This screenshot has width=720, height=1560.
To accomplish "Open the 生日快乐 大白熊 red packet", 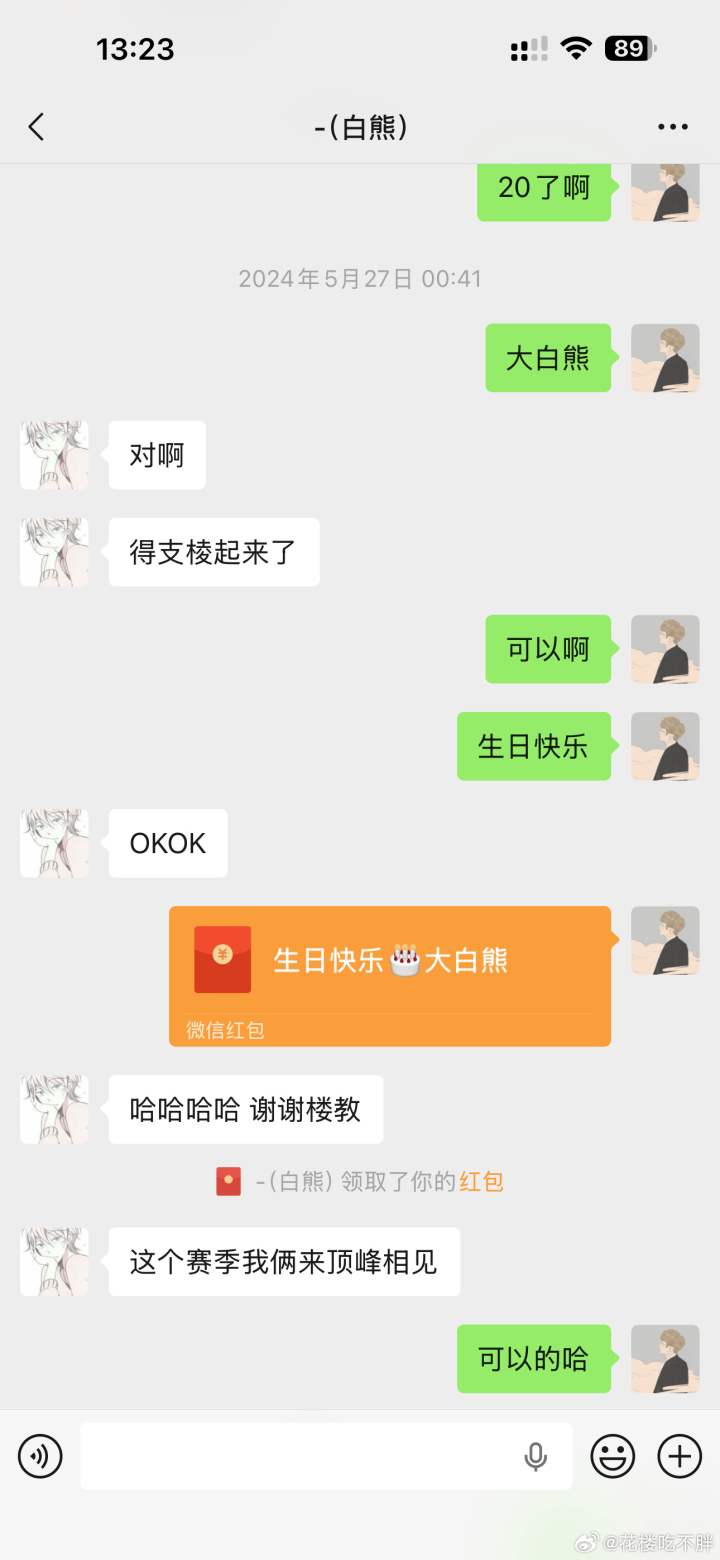I will (390, 975).
